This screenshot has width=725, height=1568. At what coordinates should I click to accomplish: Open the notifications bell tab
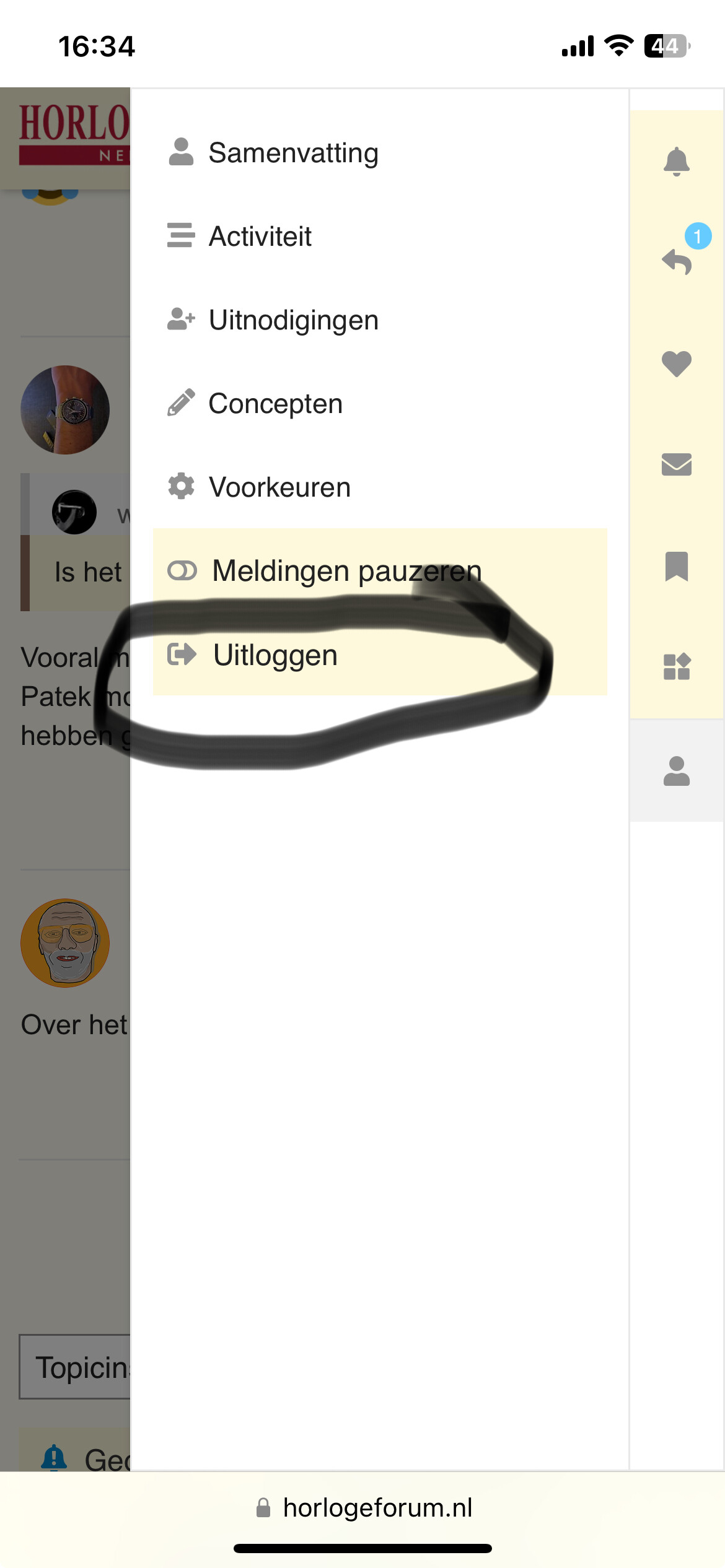point(677,162)
